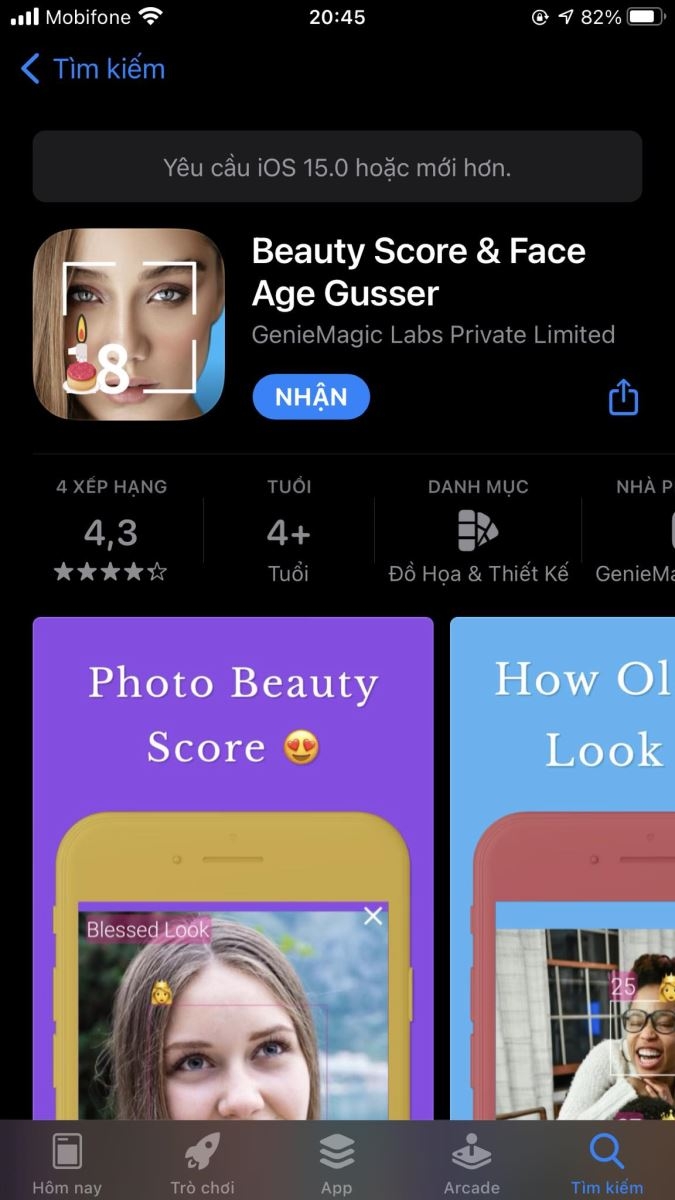Tap the NHẬN button to get app

311,397
